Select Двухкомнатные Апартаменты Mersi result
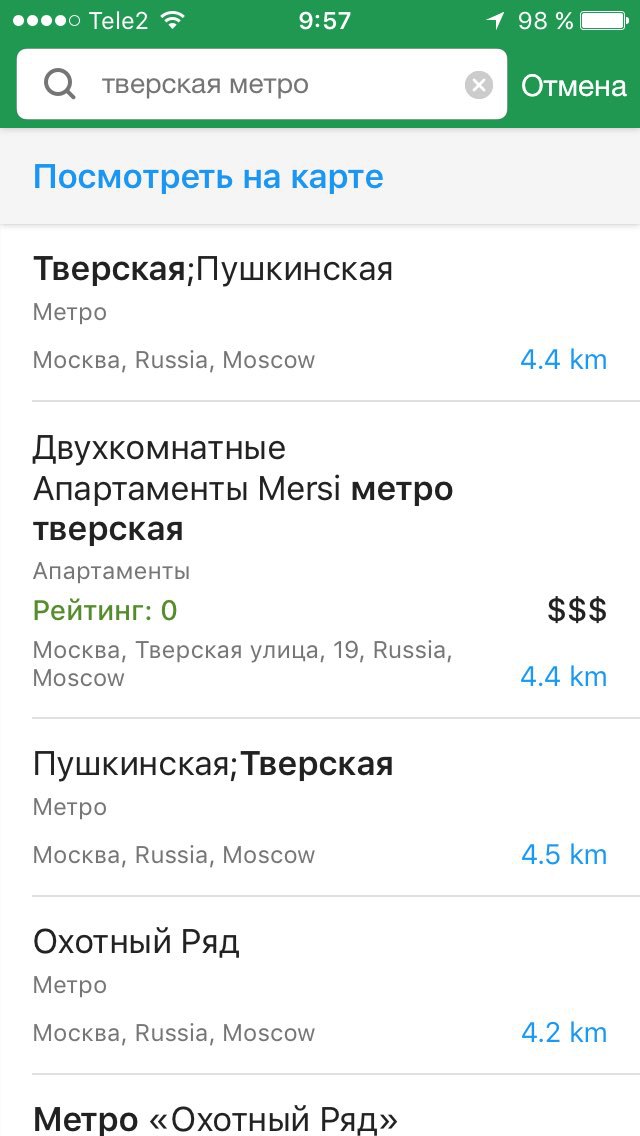Screen dimensions: 640x1136 (320, 560)
